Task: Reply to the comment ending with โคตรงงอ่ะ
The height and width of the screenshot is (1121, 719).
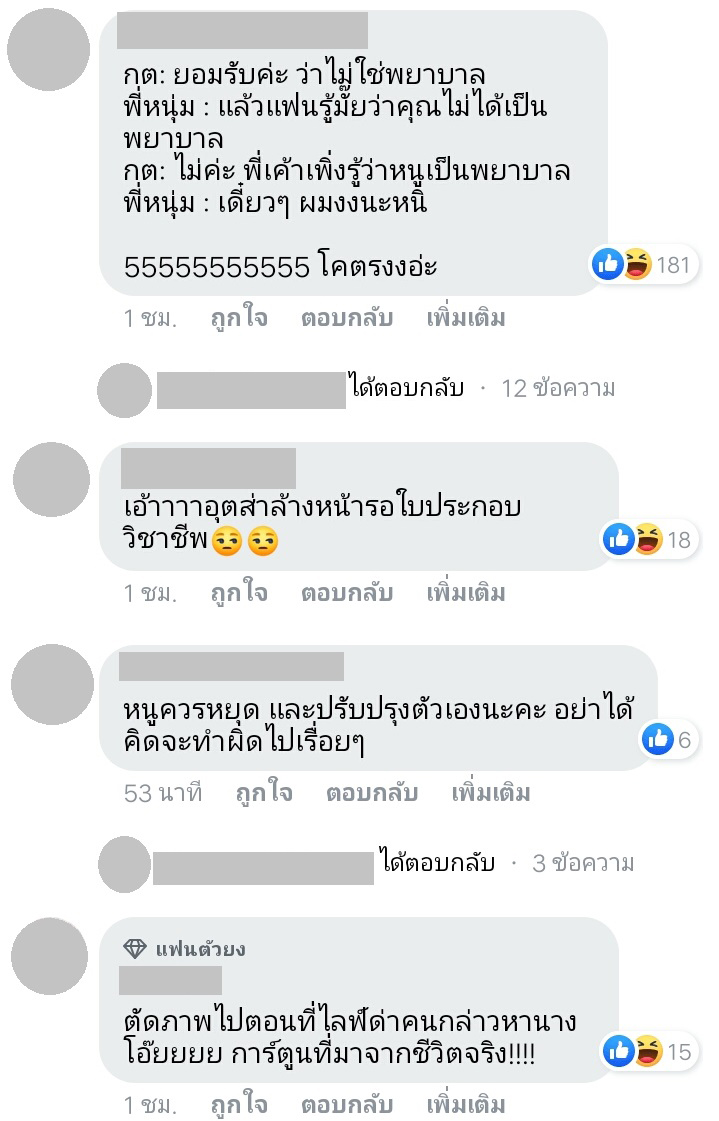Action: tap(346, 319)
